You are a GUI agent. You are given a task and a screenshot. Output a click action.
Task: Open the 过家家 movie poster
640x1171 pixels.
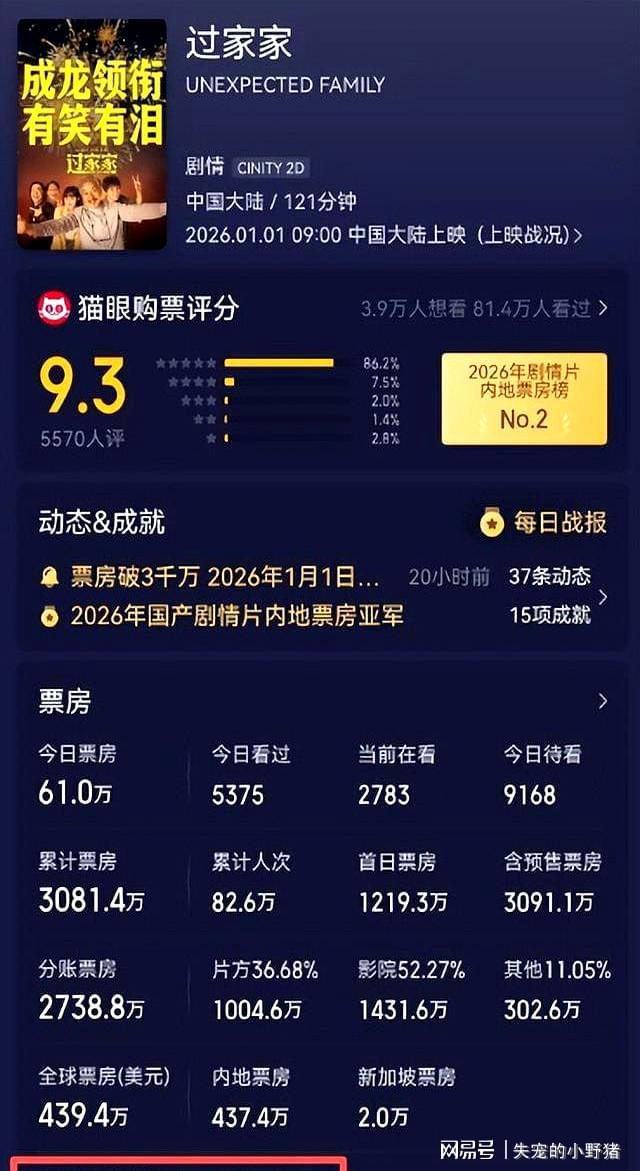coord(92,134)
